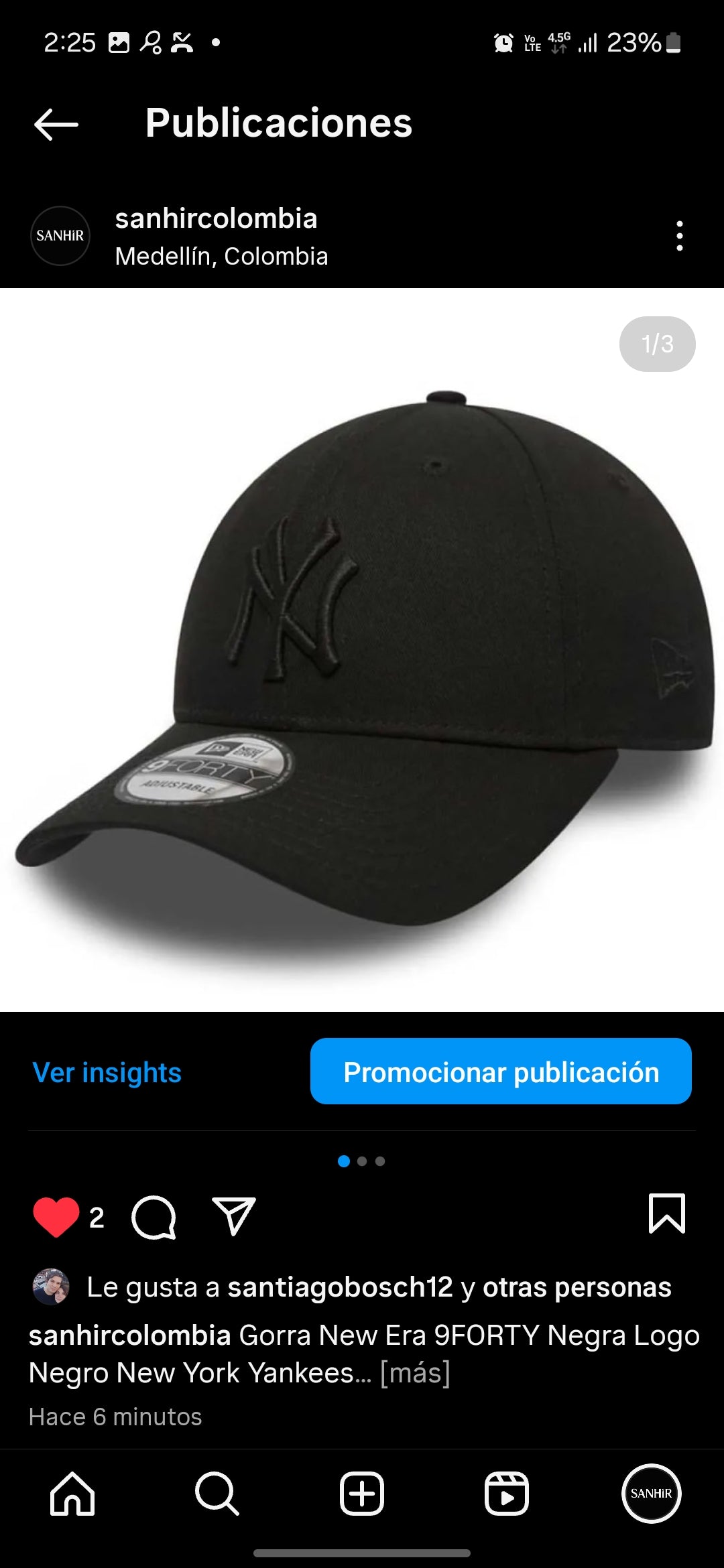Switch to the Reels tab
The width and height of the screenshot is (724, 1568).
point(507,1494)
